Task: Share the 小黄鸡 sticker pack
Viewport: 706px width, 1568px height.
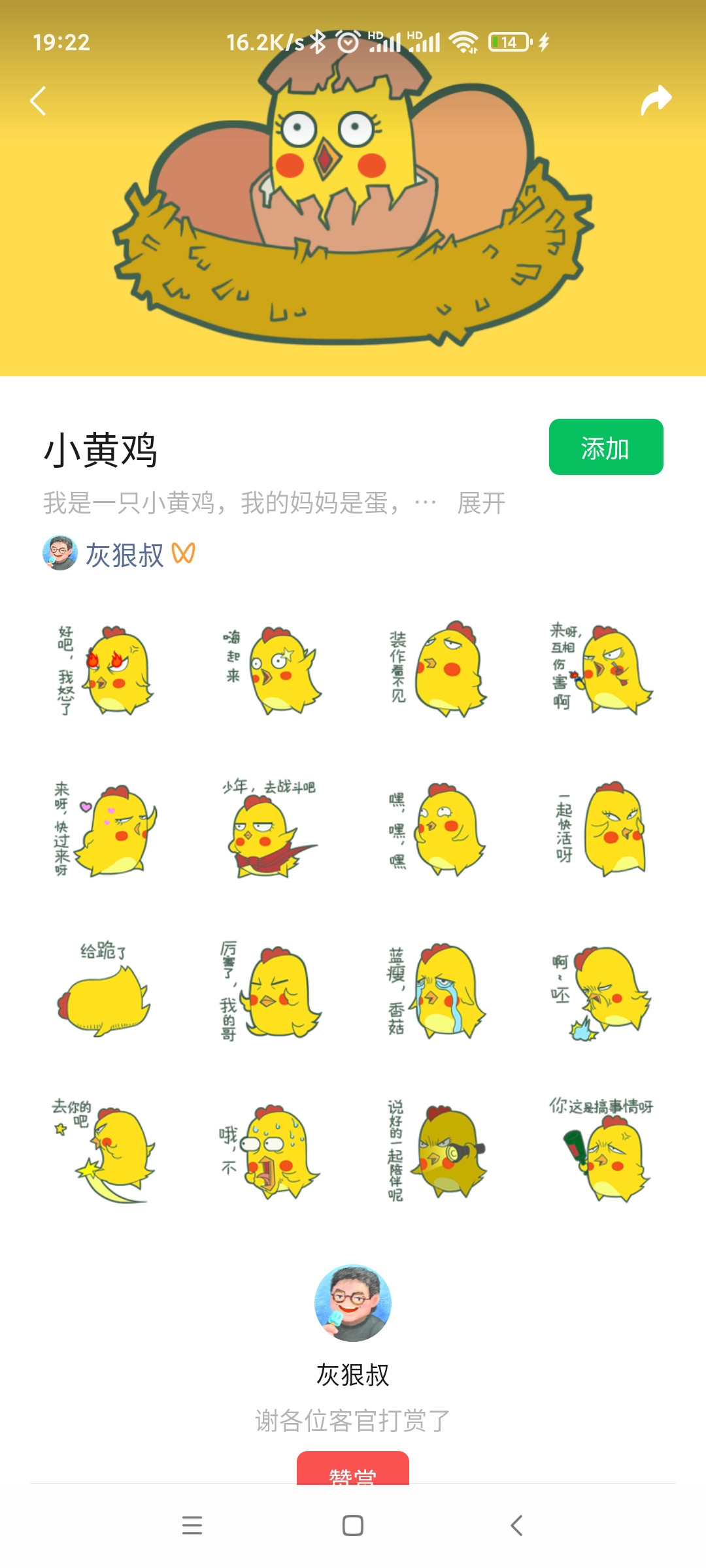Action: pos(656,101)
